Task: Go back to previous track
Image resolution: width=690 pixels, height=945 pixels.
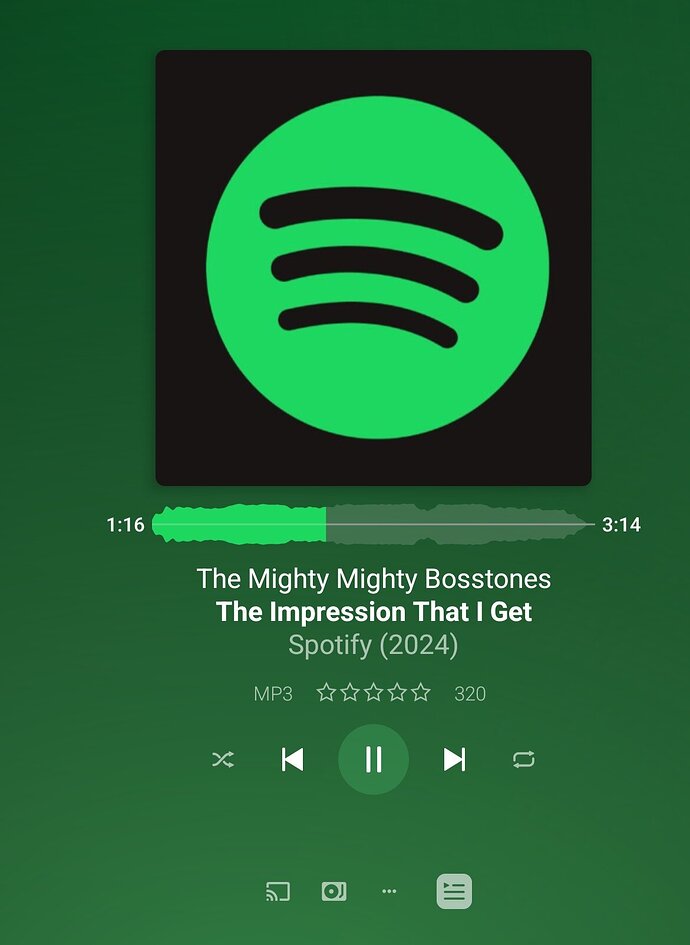Action: pos(292,760)
